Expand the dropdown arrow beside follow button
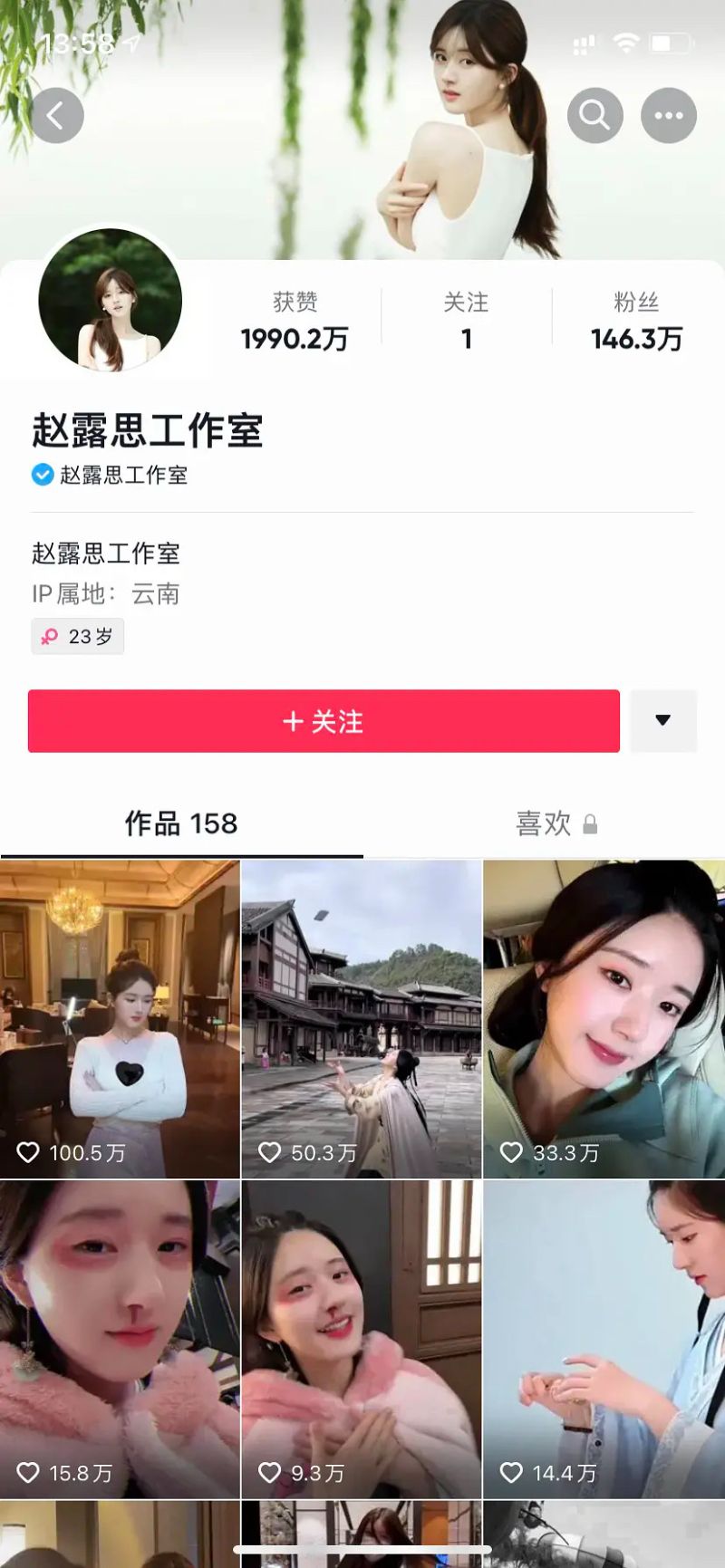The height and width of the screenshot is (1568, 725). pos(662,721)
